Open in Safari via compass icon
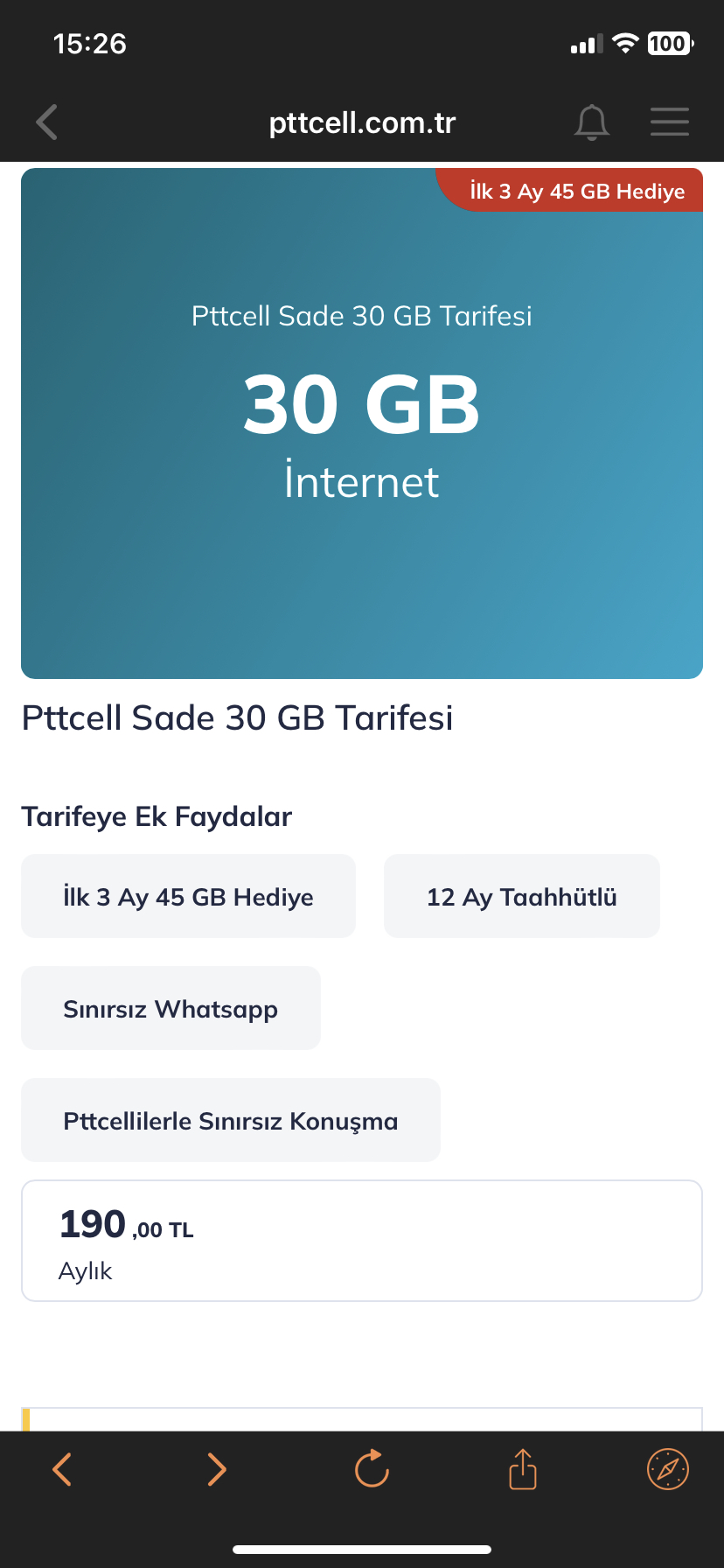Screen dimensions: 724x1568 point(668,1469)
